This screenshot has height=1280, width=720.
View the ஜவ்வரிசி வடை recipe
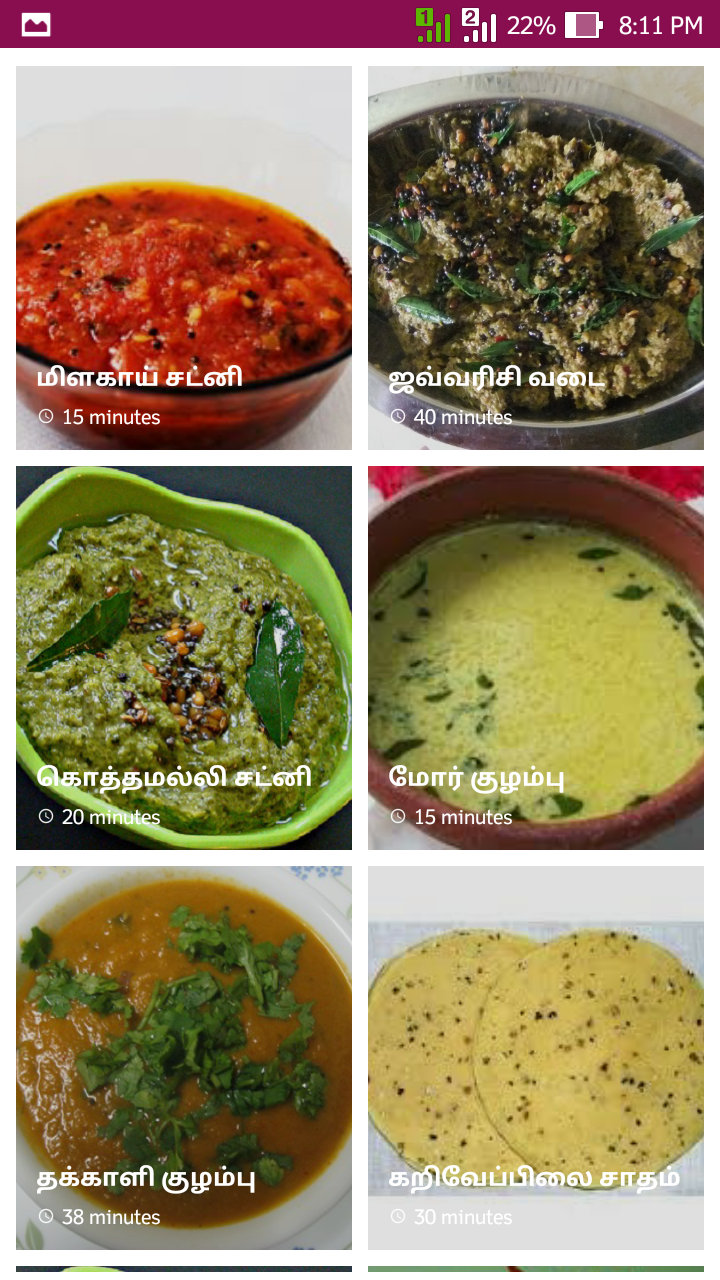click(x=536, y=258)
